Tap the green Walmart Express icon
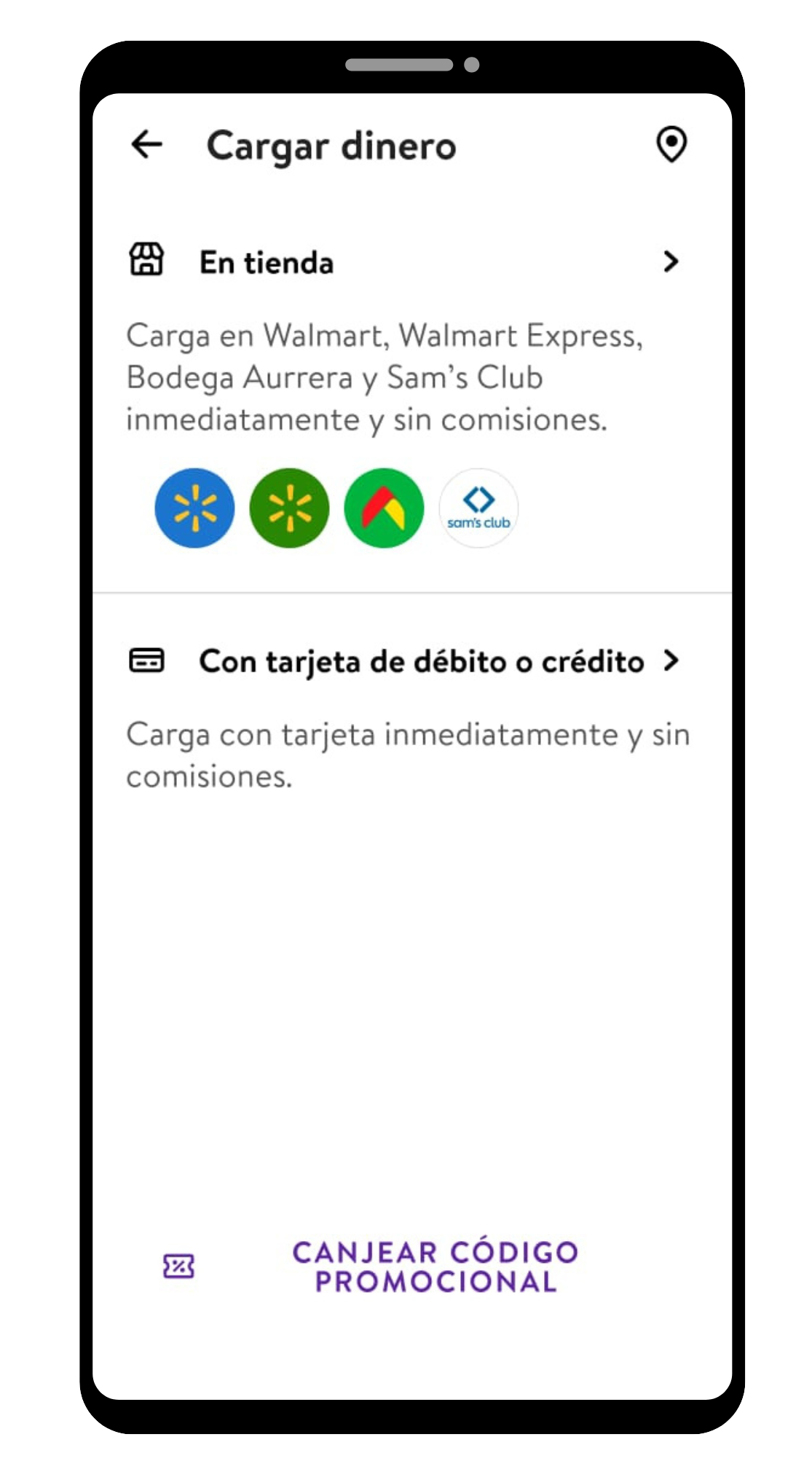Image resolution: width=812 pixels, height=1469 pixels. coord(288,508)
